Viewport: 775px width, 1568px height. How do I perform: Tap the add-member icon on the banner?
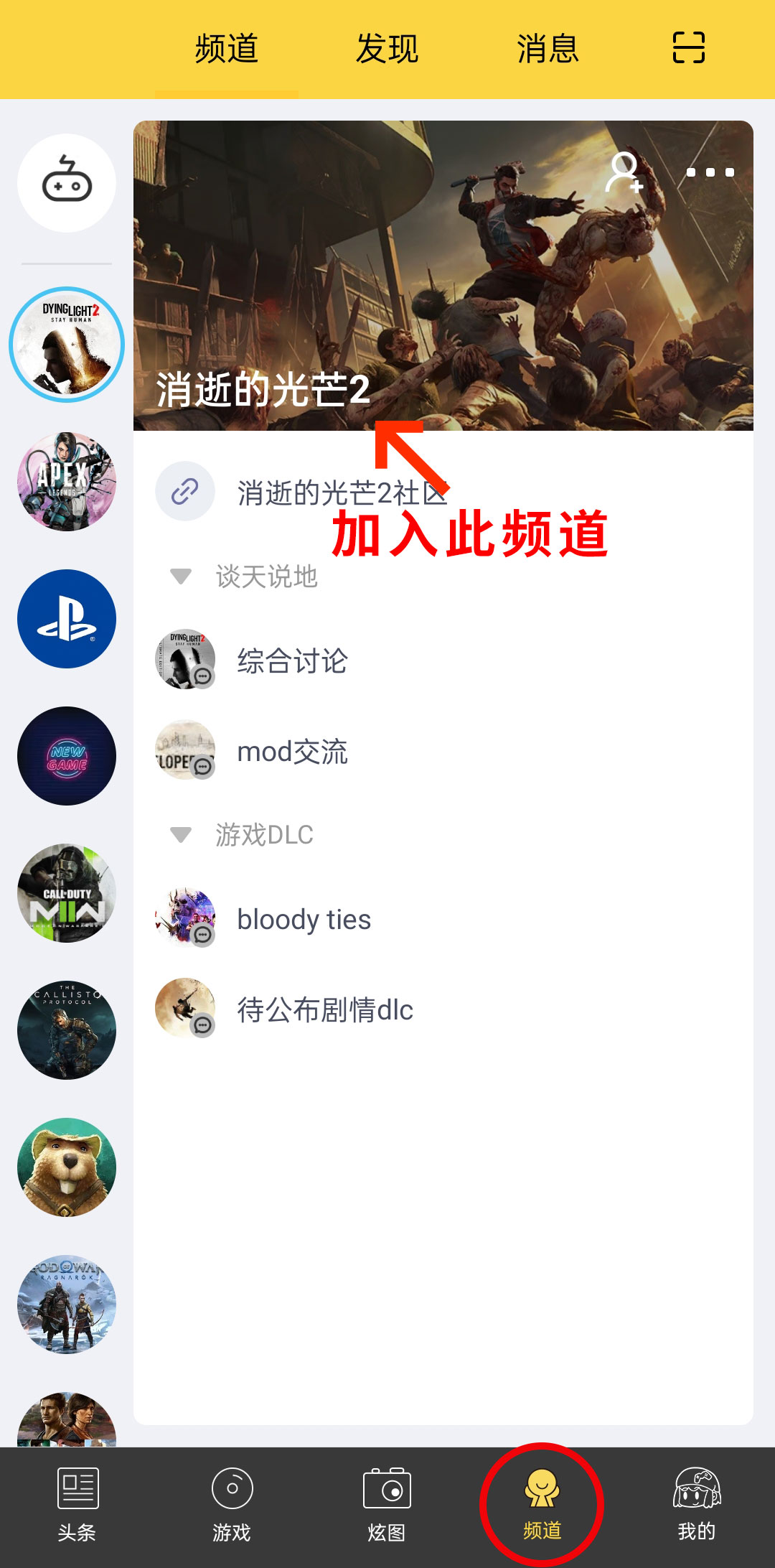(x=624, y=172)
